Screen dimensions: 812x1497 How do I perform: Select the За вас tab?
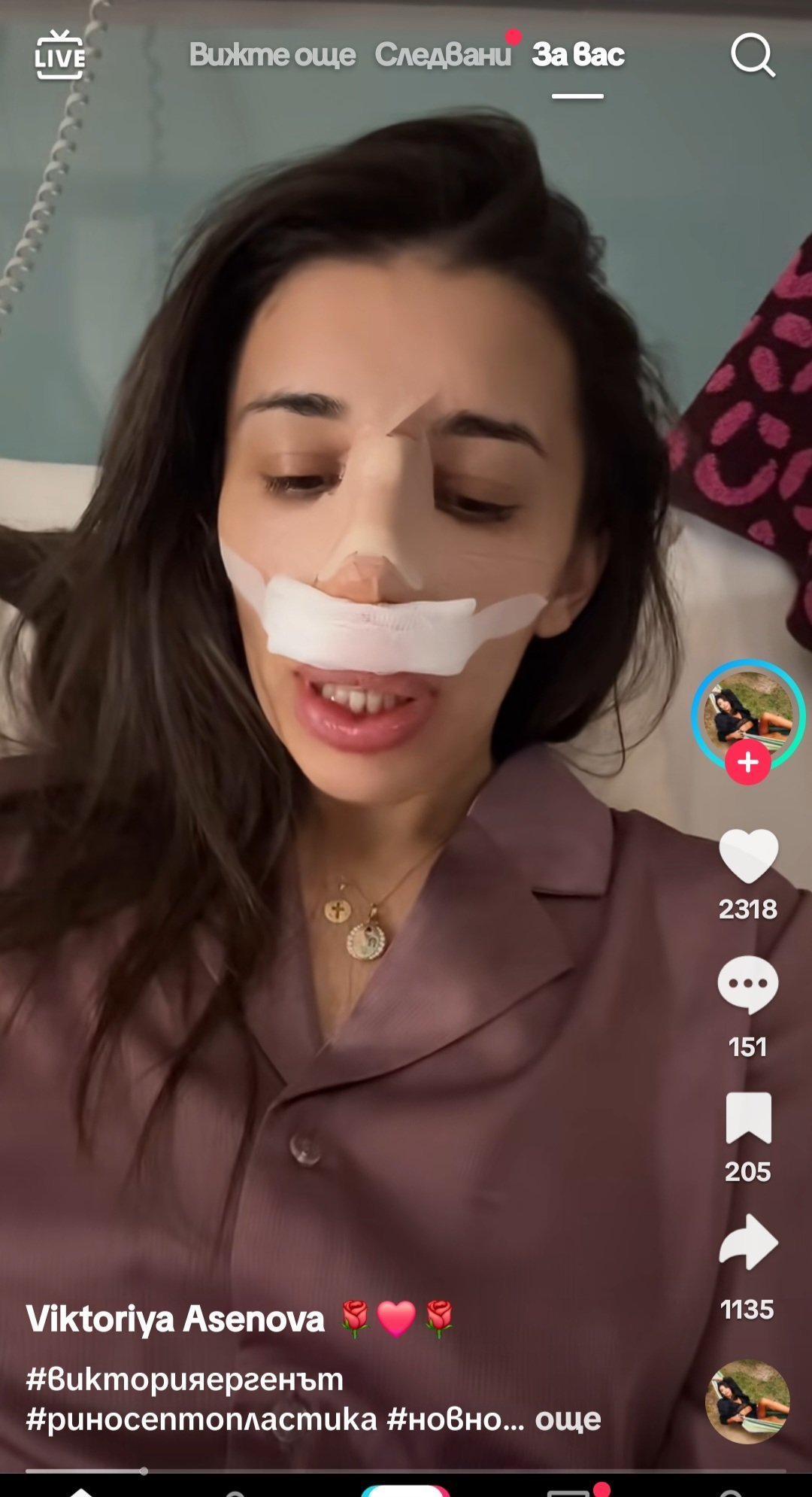point(578,55)
